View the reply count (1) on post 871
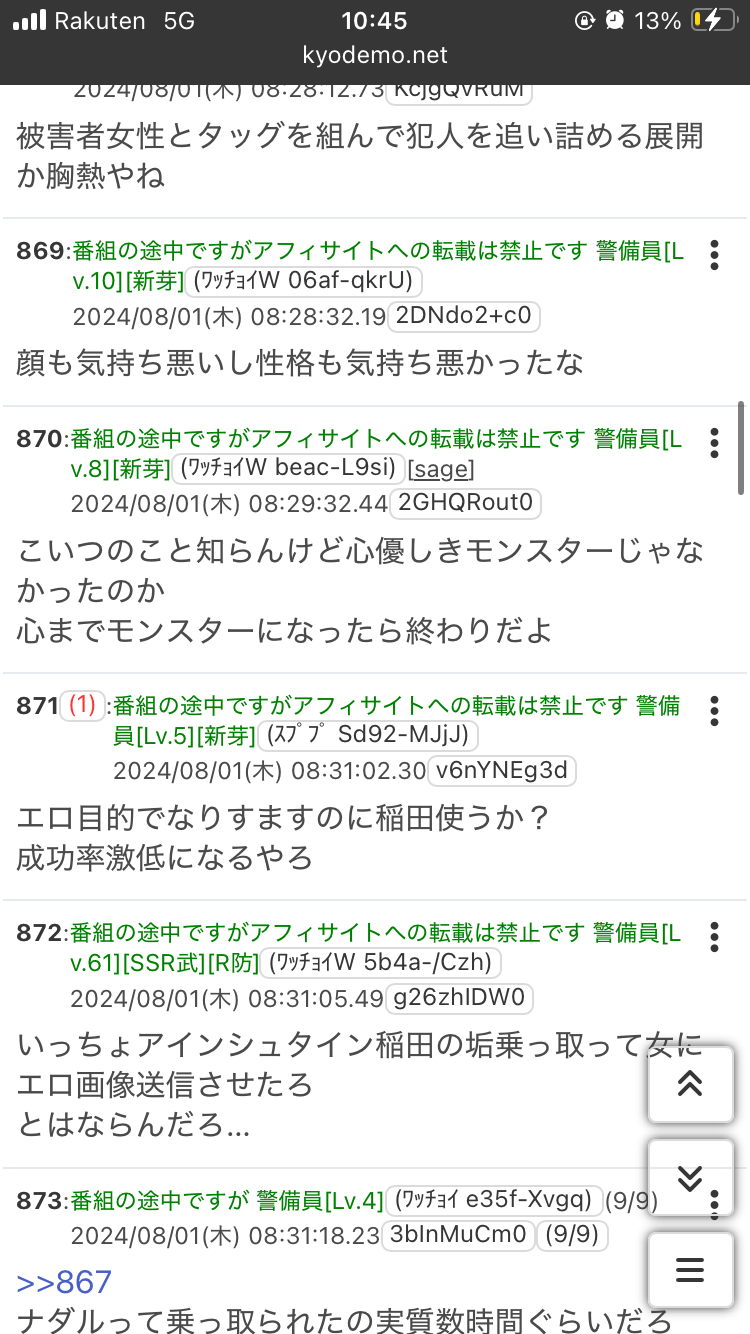Image resolution: width=750 pixels, height=1334 pixels. (82, 706)
